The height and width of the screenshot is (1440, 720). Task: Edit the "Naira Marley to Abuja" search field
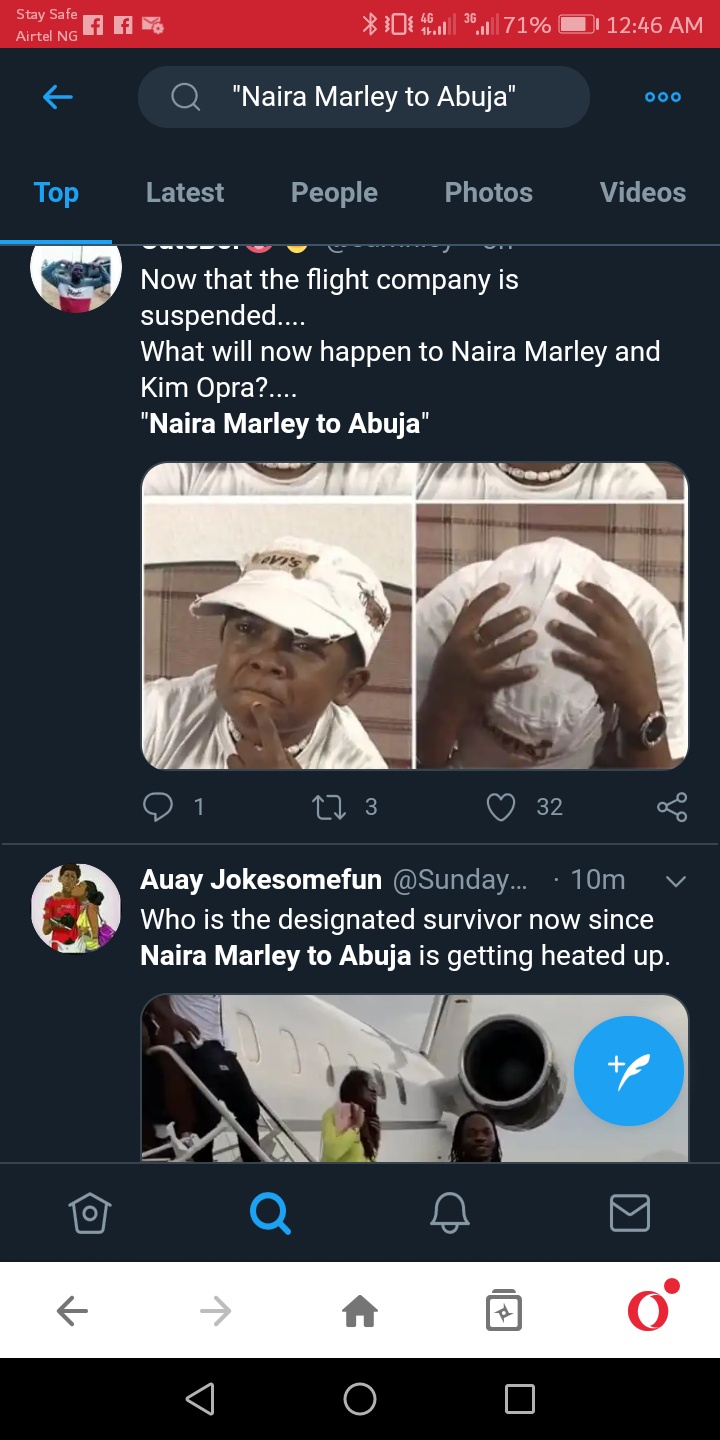[x=374, y=97]
